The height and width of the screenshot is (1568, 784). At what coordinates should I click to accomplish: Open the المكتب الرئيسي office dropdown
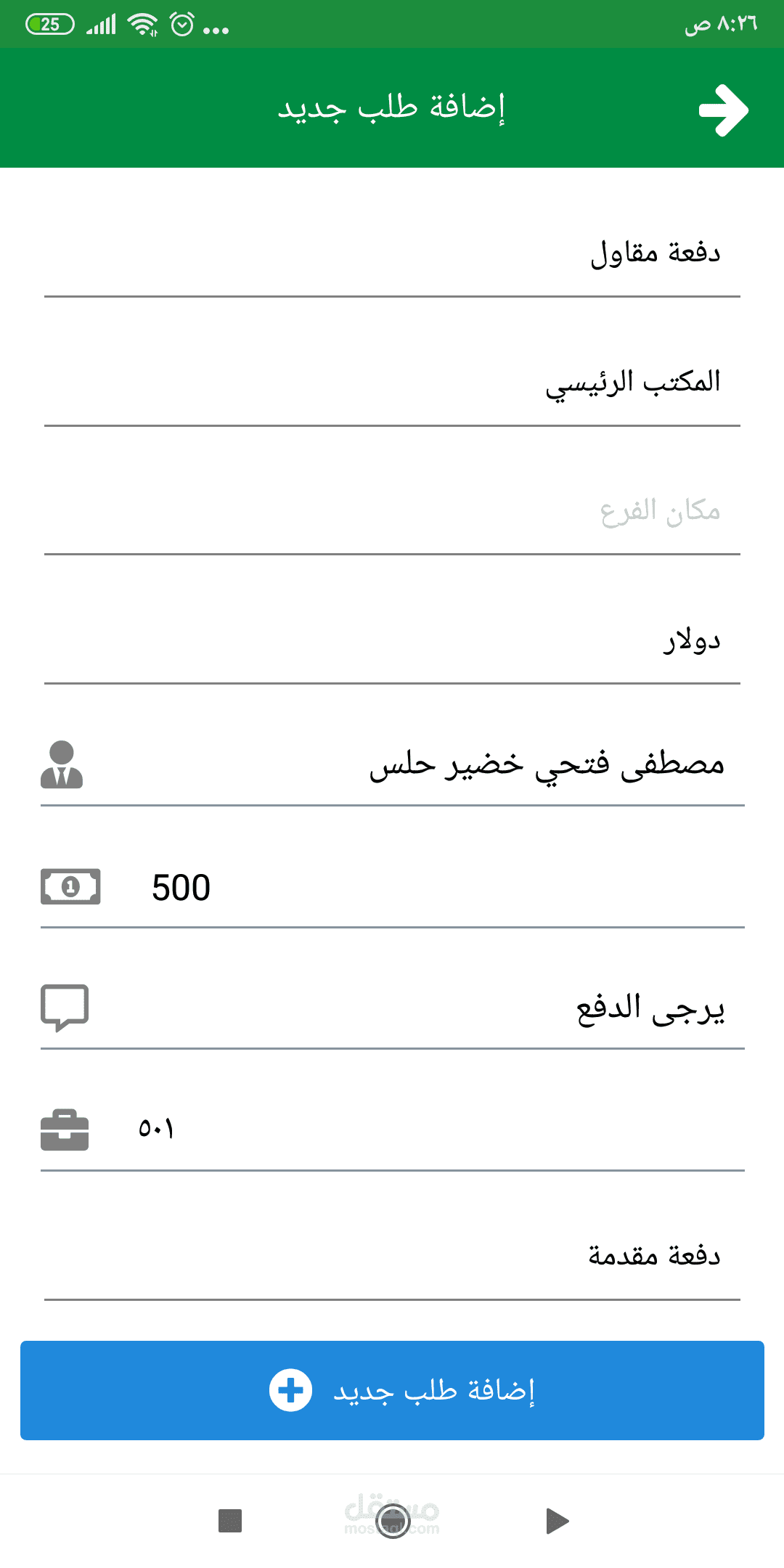point(392,383)
